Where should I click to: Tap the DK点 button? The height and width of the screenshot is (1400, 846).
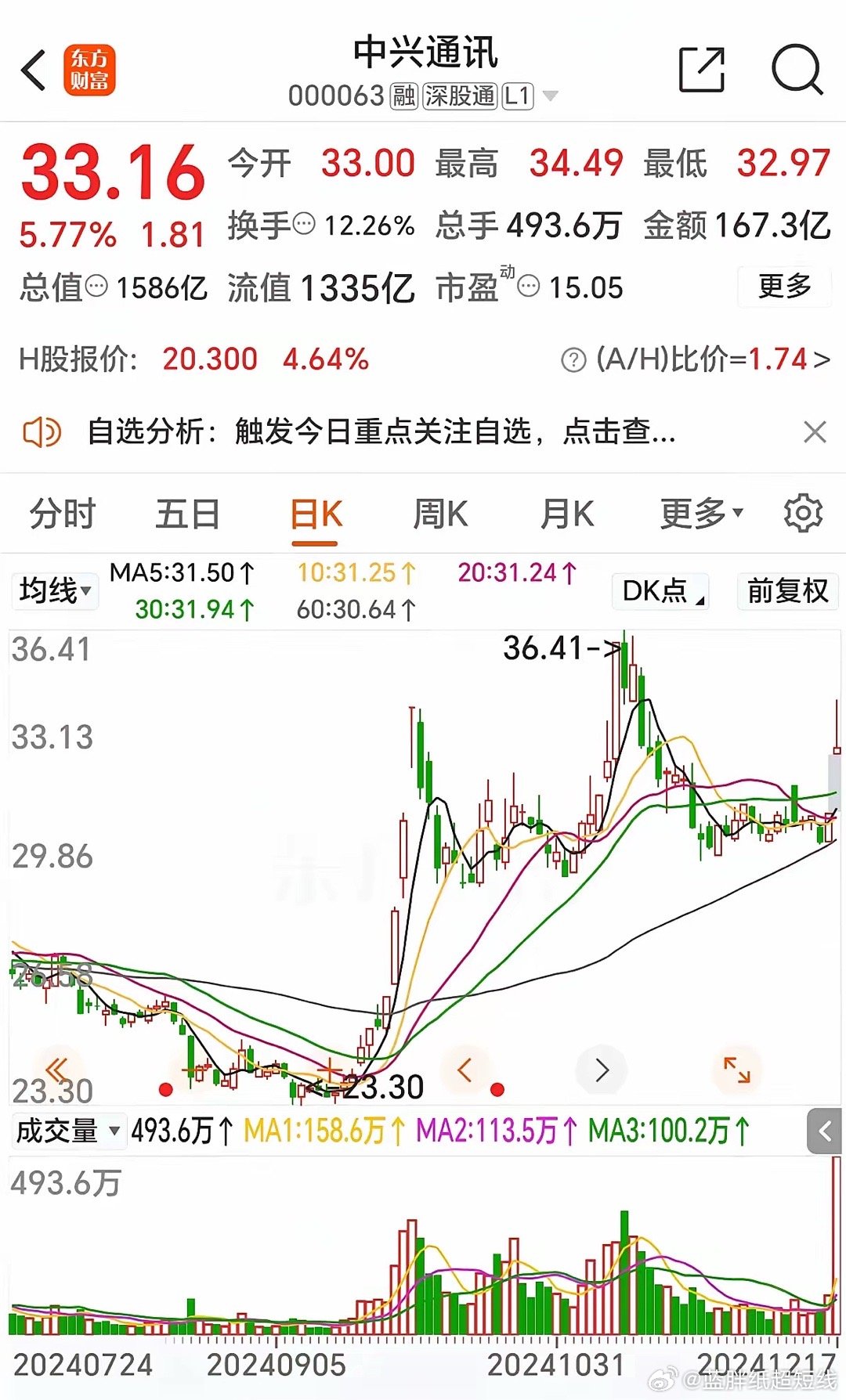coord(661,590)
